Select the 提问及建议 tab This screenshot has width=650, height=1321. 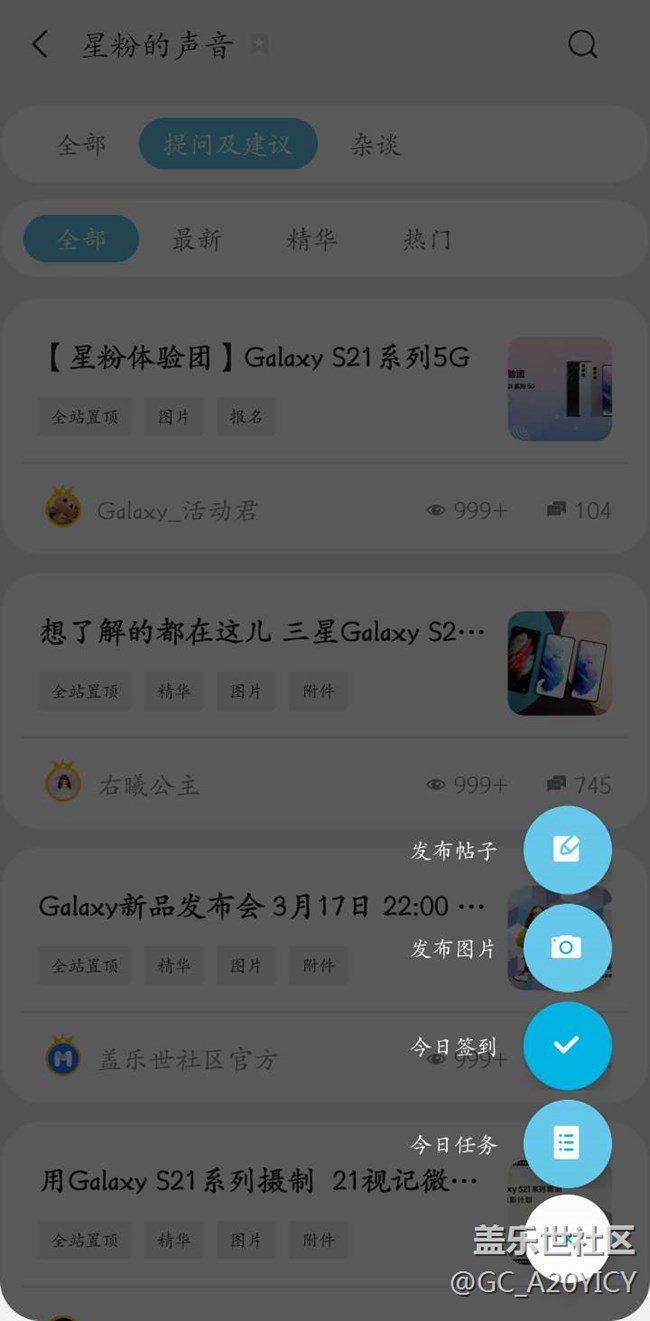coord(228,144)
